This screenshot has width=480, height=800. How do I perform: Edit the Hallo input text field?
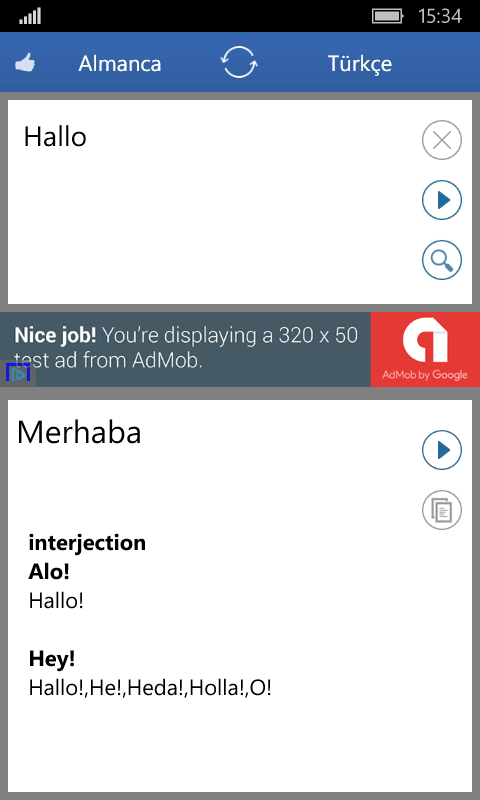coord(214,202)
